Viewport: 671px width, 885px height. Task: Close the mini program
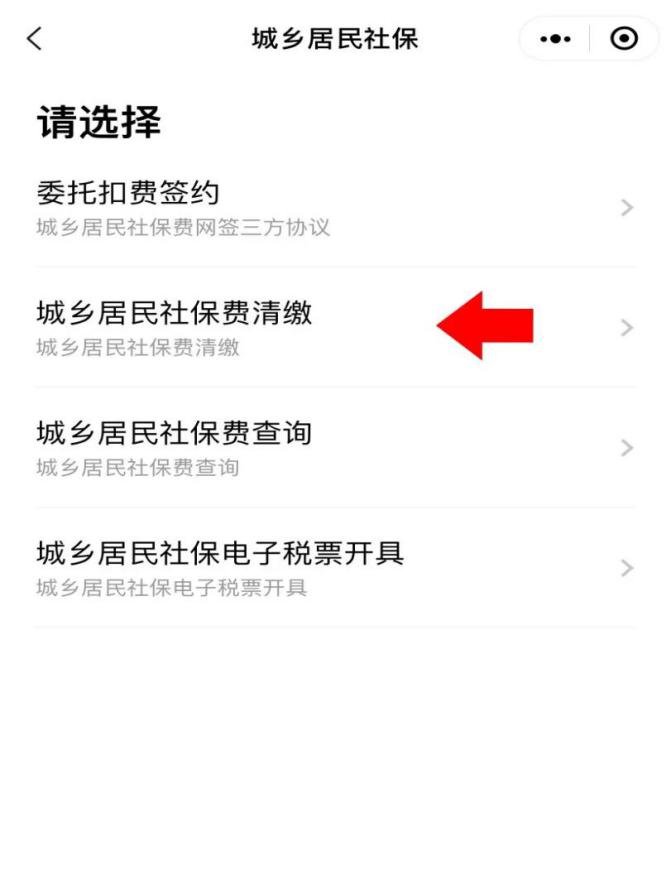point(625,39)
